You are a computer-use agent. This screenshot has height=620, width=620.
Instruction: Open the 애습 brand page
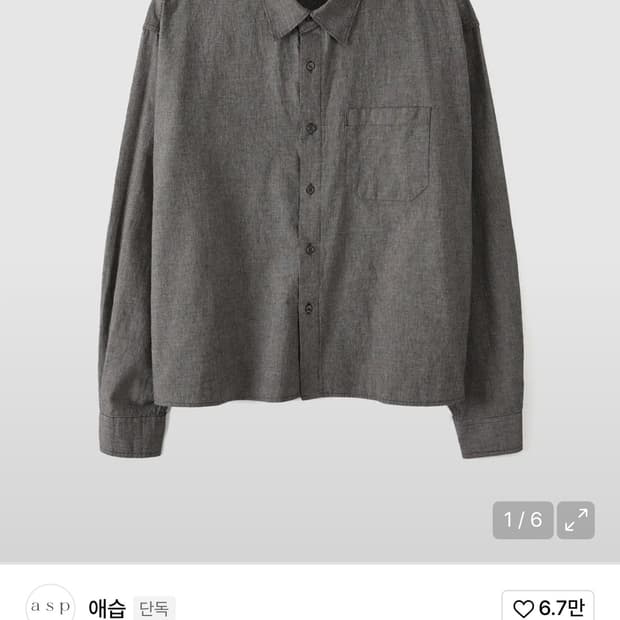pyautogui.click(x=107, y=608)
